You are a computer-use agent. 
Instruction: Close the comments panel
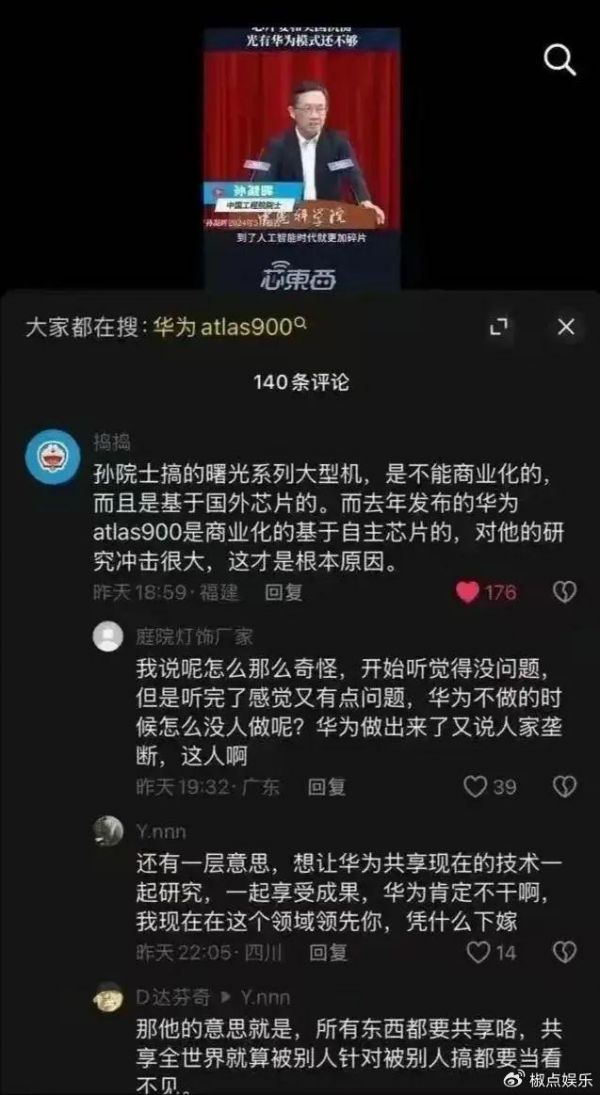[x=565, y=327]
